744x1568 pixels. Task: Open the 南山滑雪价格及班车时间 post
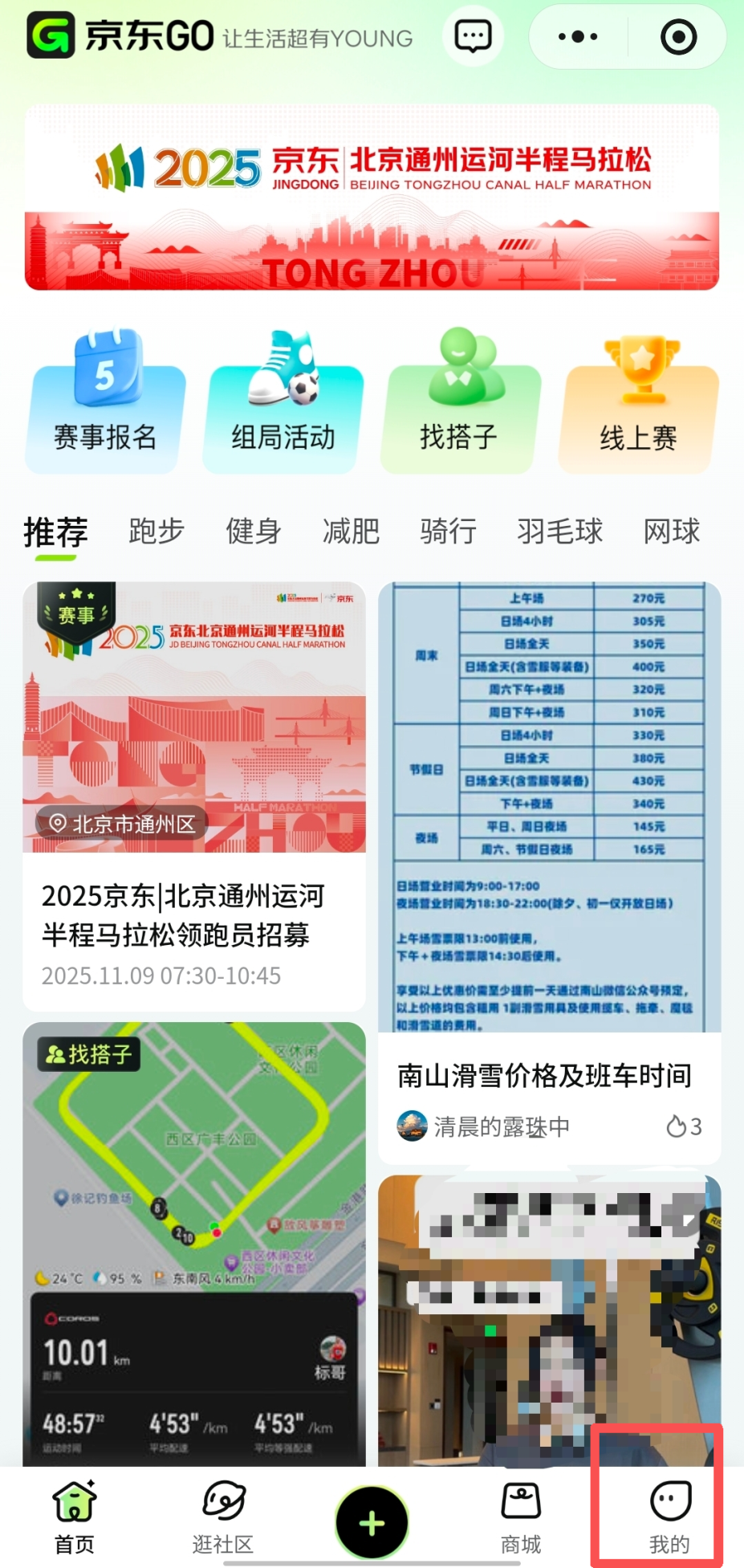(x=544, y=1076)
